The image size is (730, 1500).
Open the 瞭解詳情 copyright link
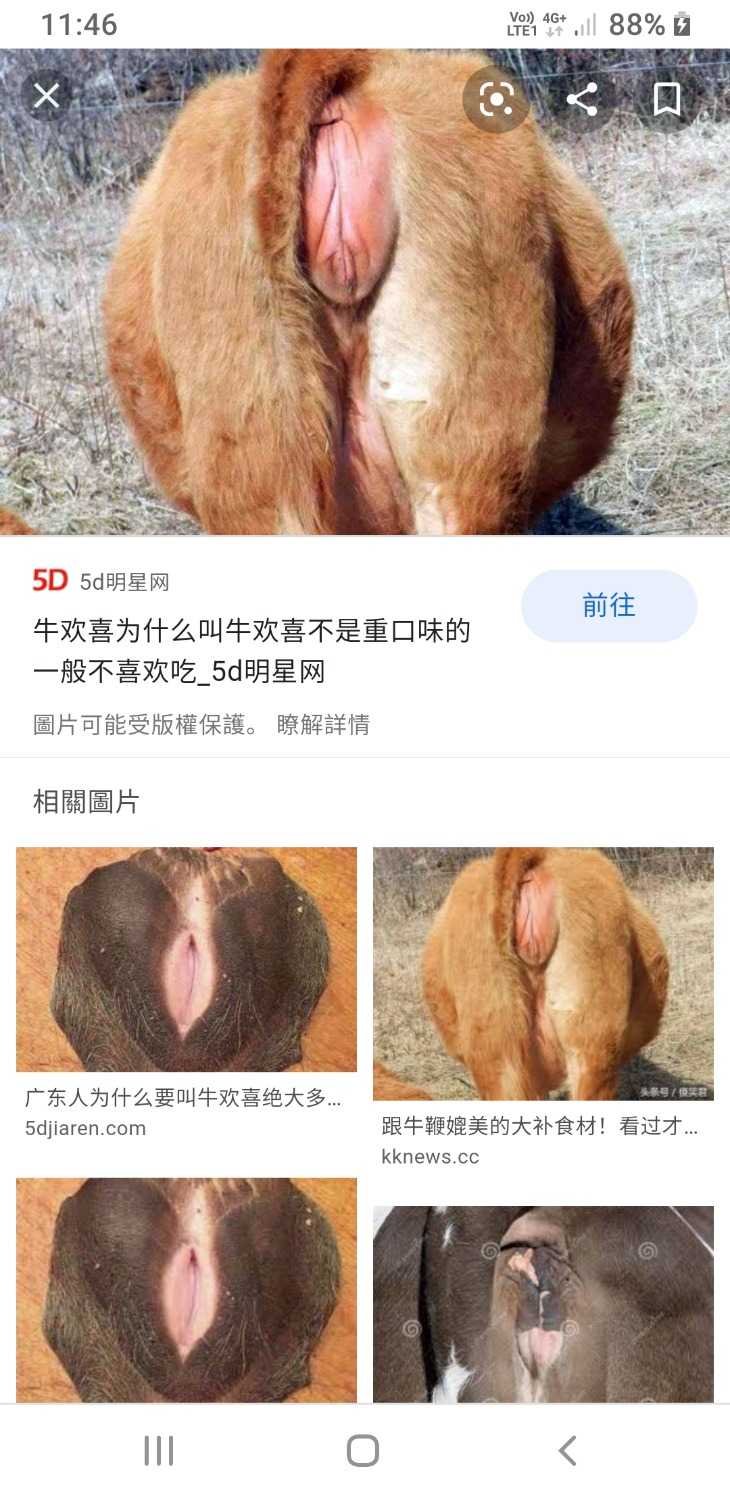tap(323, 725)
